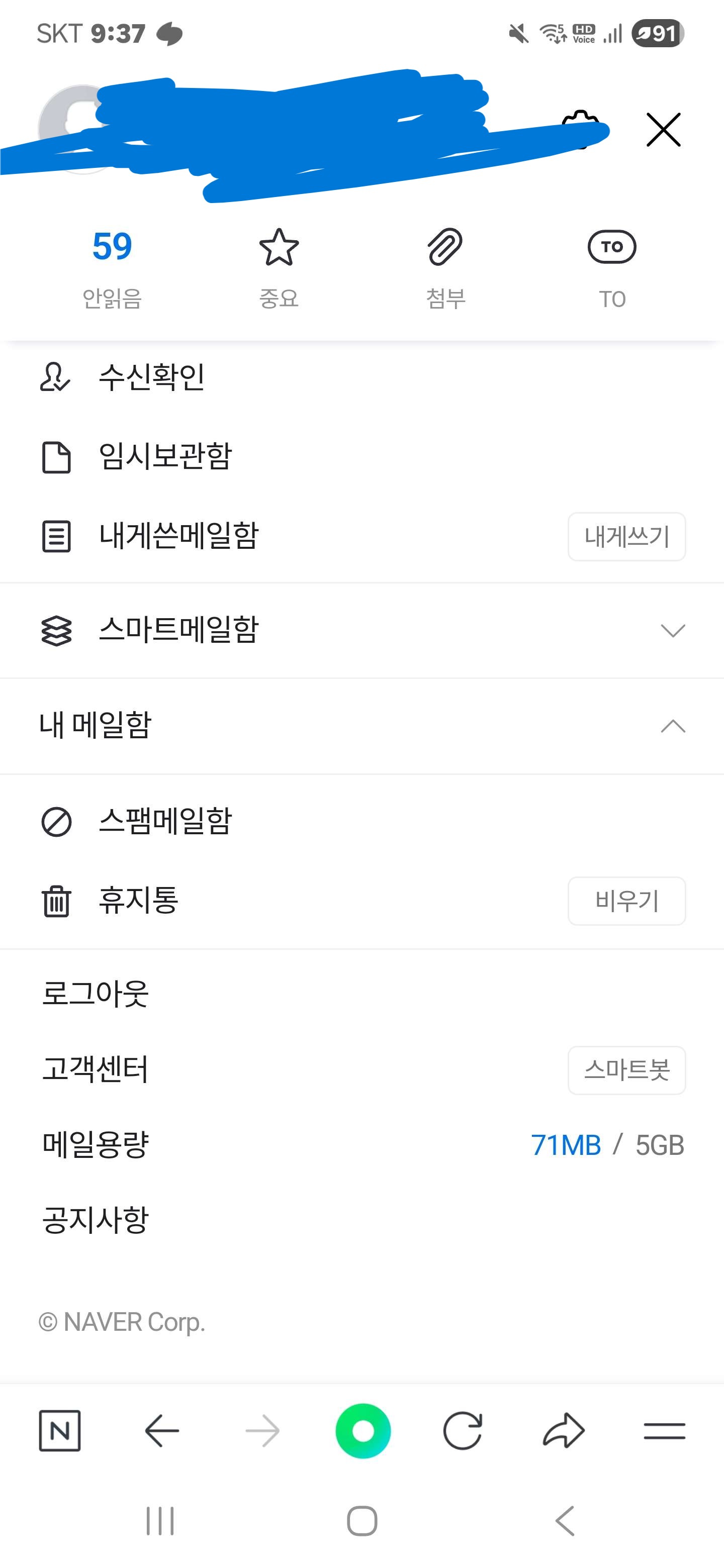Open the 스마트봇 support chat
724x1568 pixels.
pyautogui.click(x=626, y=1070)
